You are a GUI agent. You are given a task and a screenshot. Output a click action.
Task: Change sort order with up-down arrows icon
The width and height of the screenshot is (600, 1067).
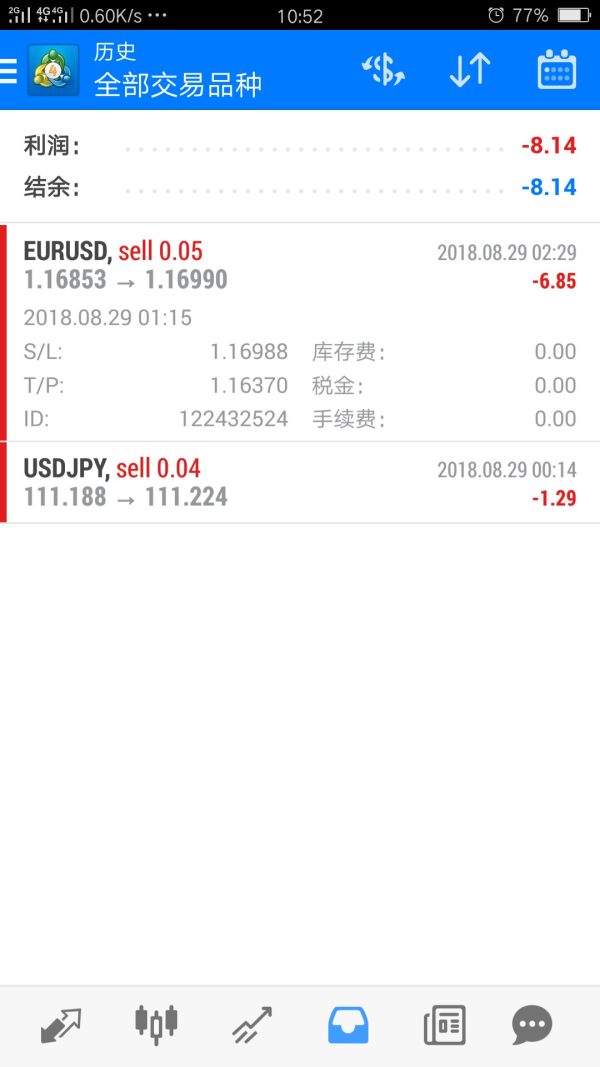[470, 70]
